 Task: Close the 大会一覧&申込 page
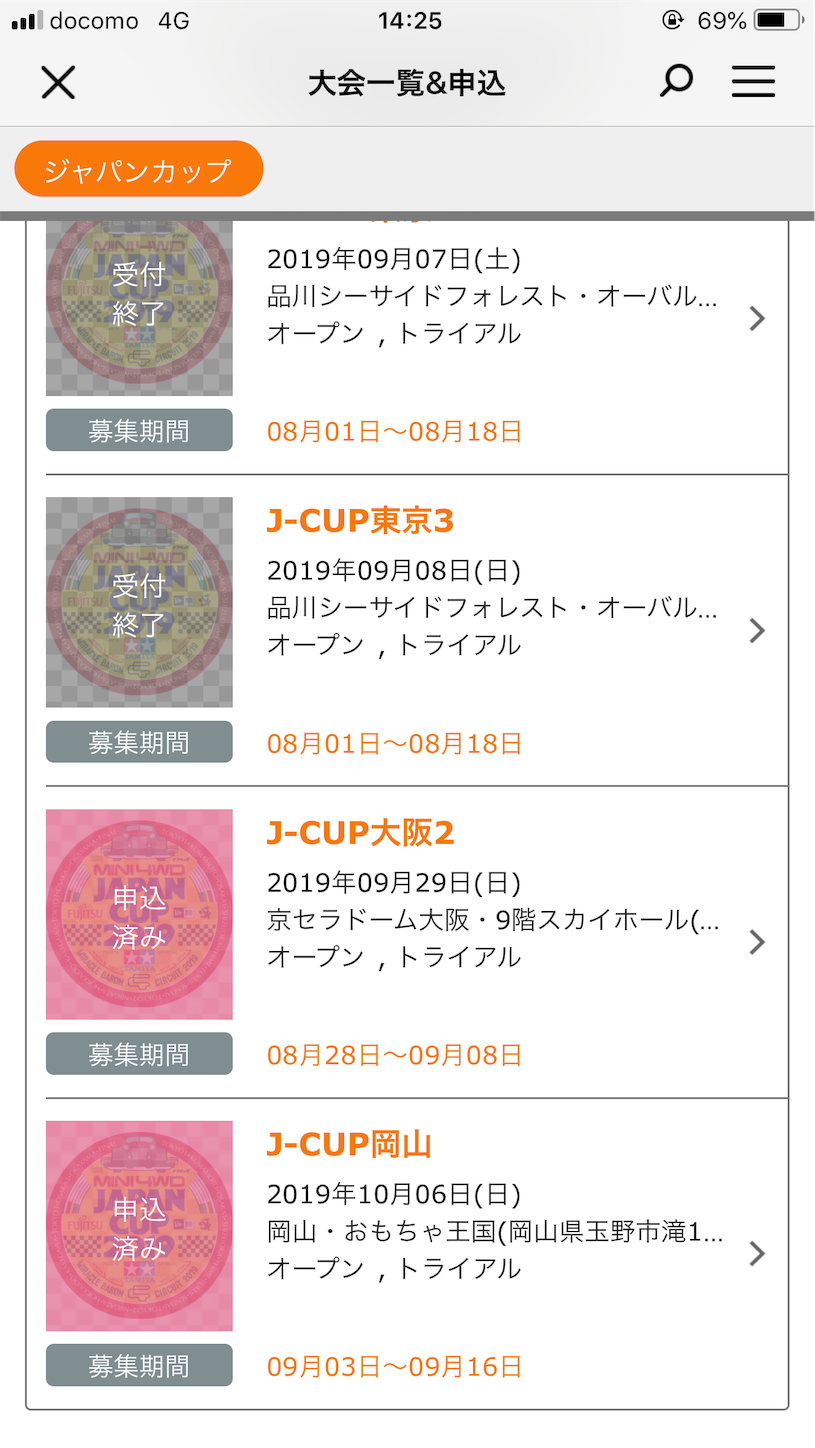pyautogui.click(x=58, y=82)
